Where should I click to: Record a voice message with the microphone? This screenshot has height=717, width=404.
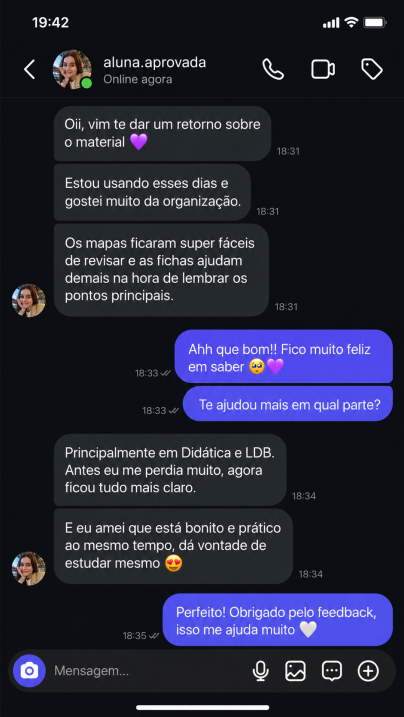260,671
